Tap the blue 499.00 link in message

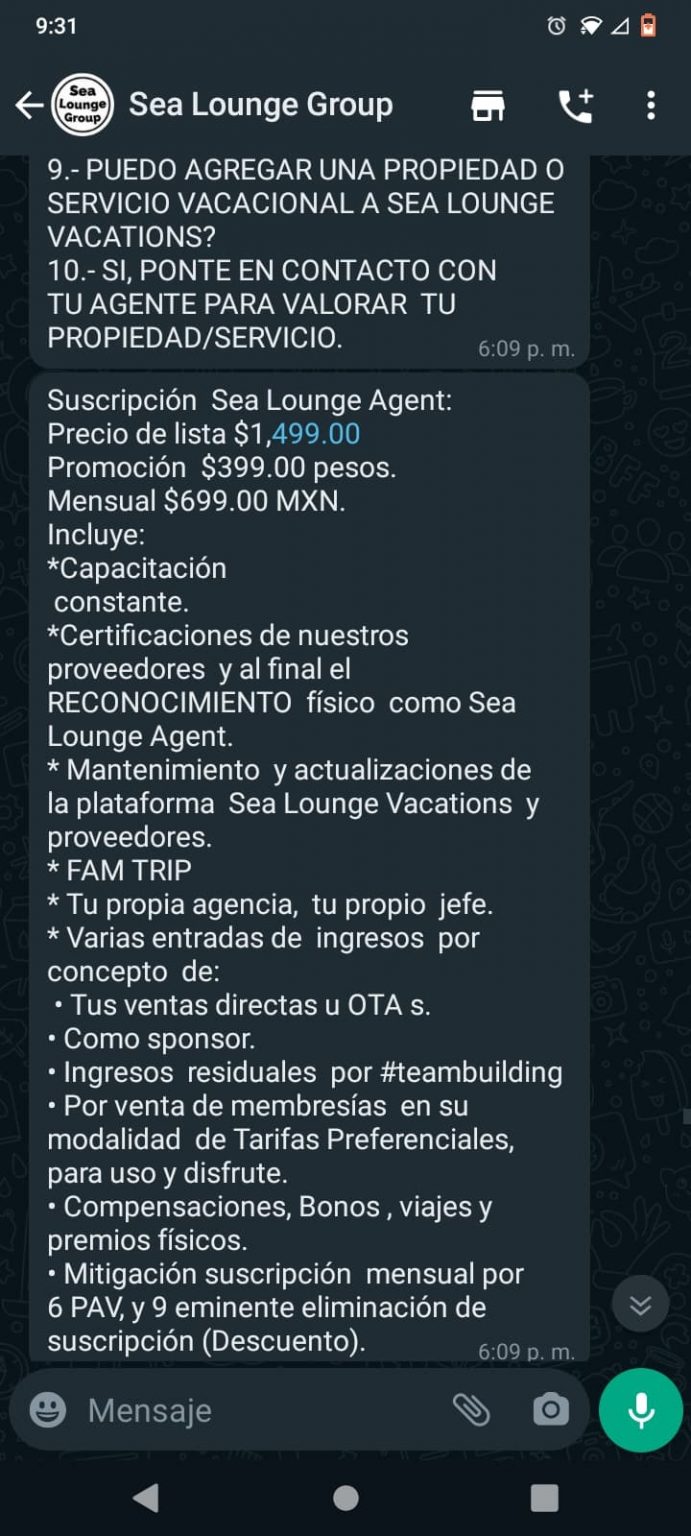(316, 434)
